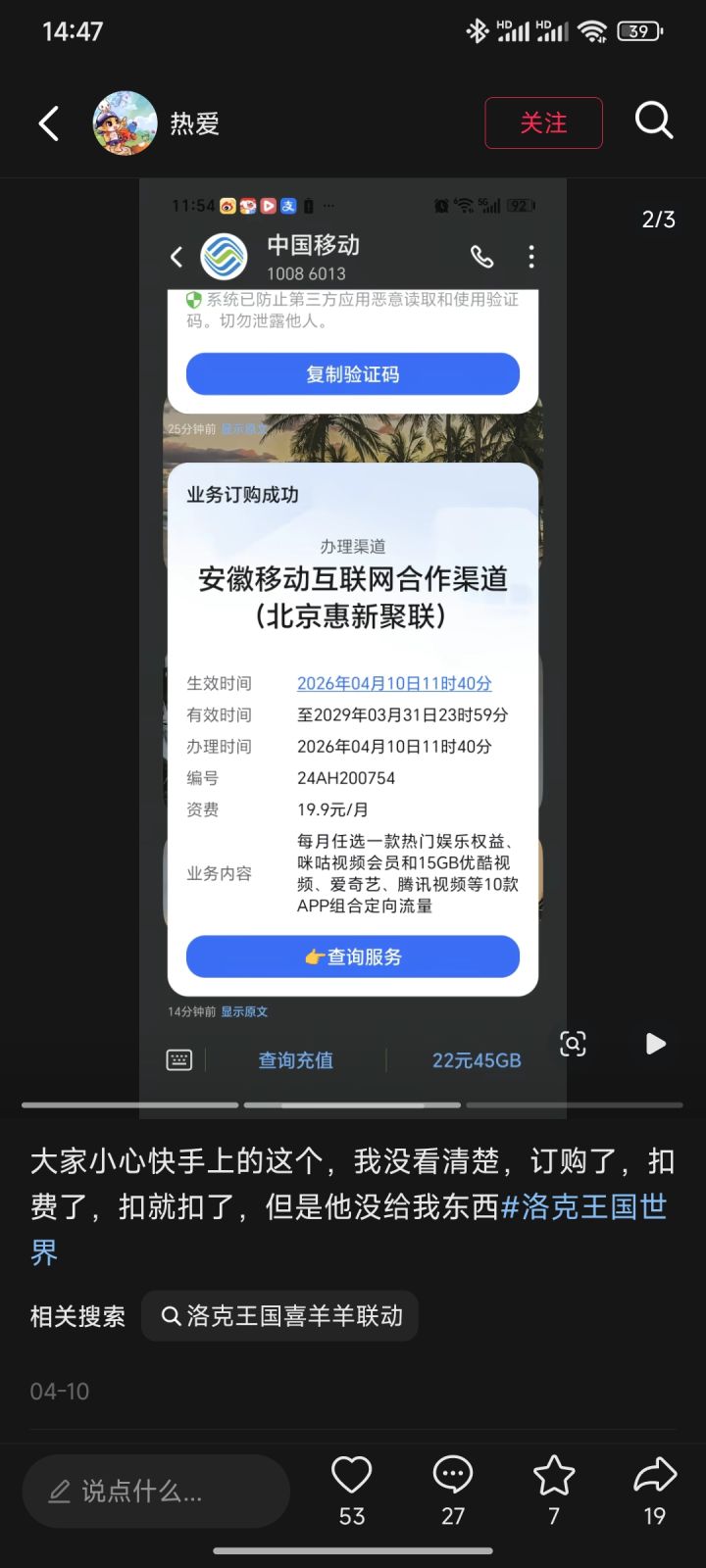Tap the video progress bar segments
Image resolution: width=706 pixels, height=1568 pixels.
(x=352, y=1104)
